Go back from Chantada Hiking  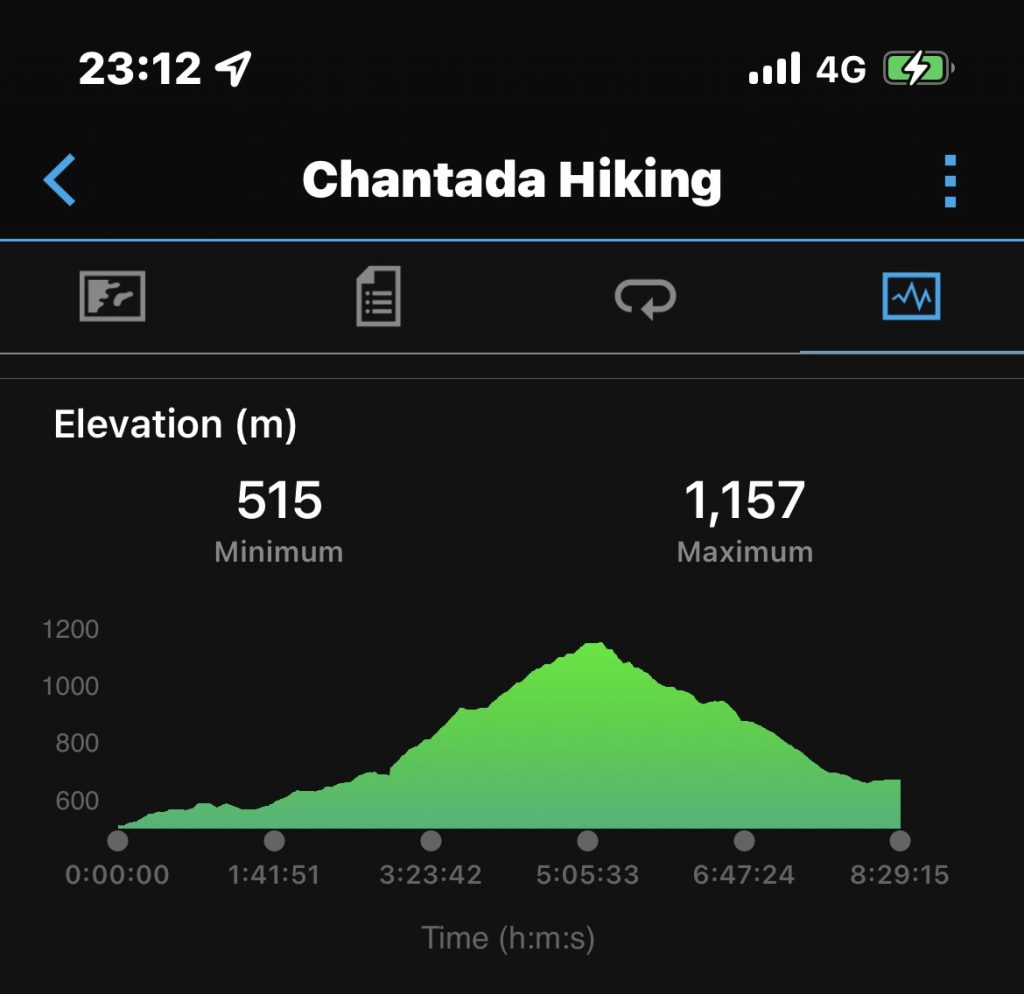pyautogui.click(x=60, y=180)
